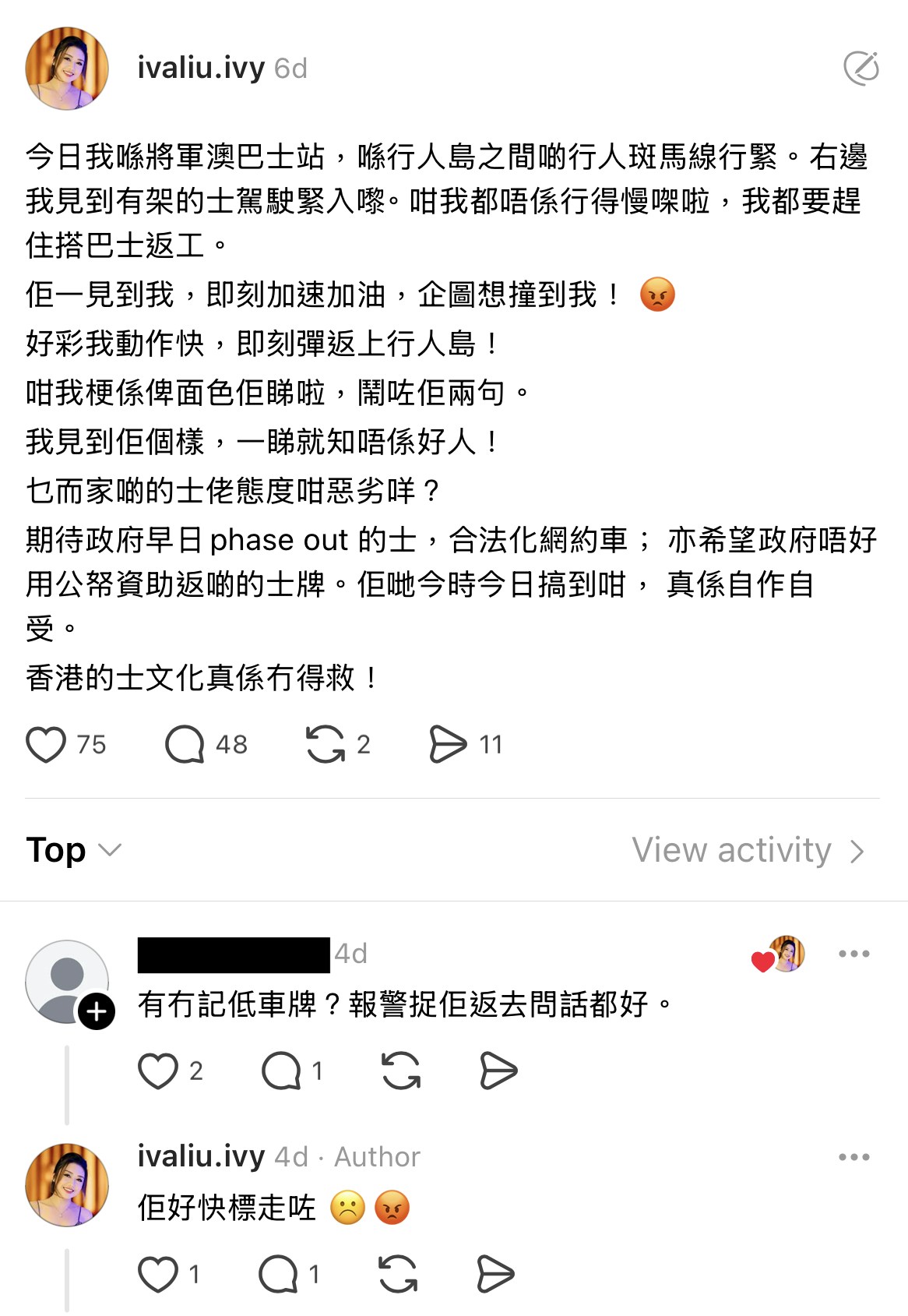This screenshot has width=908, height=1316.
Task: Open comments on the main post
Action: click(185, 744)
